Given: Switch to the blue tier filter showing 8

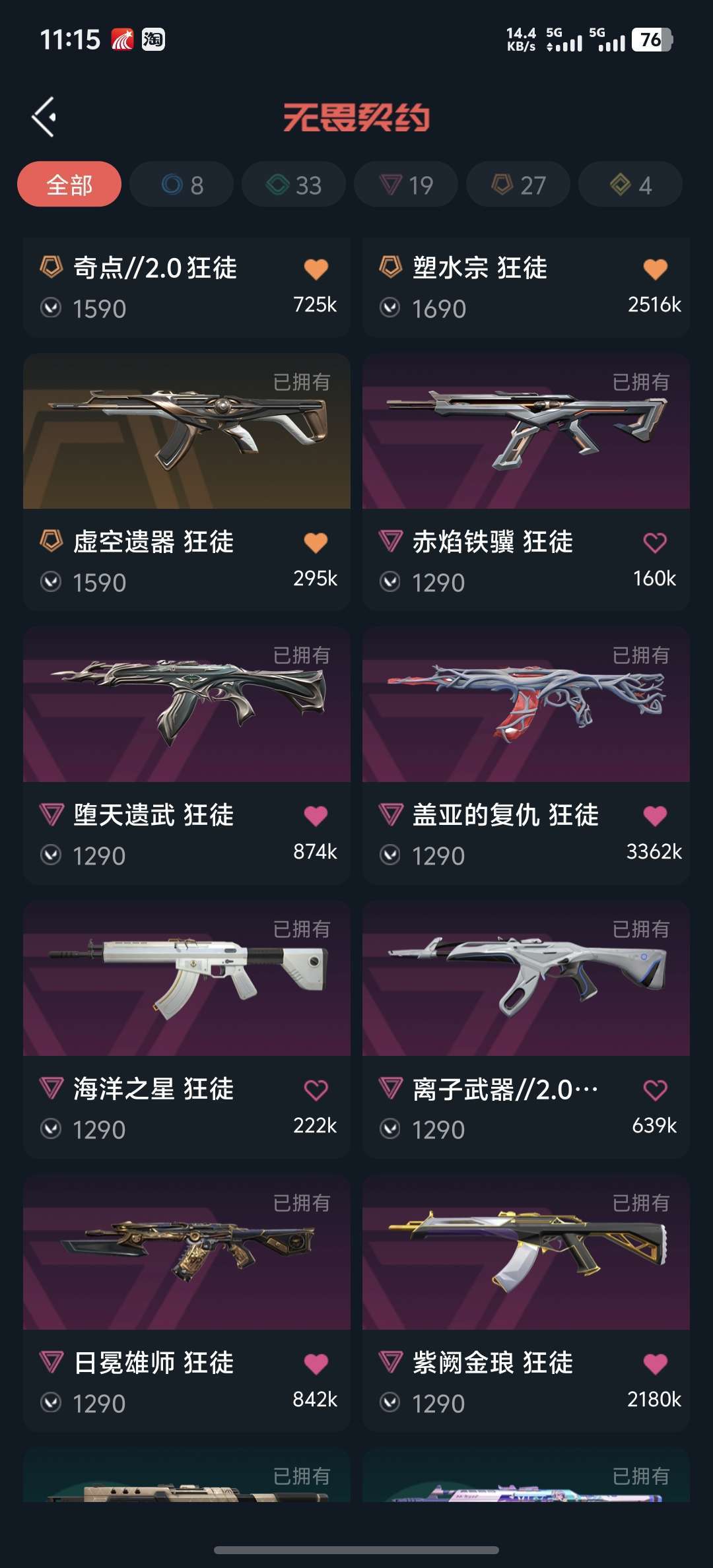Looking at the screenshot, I should [182, 184].
